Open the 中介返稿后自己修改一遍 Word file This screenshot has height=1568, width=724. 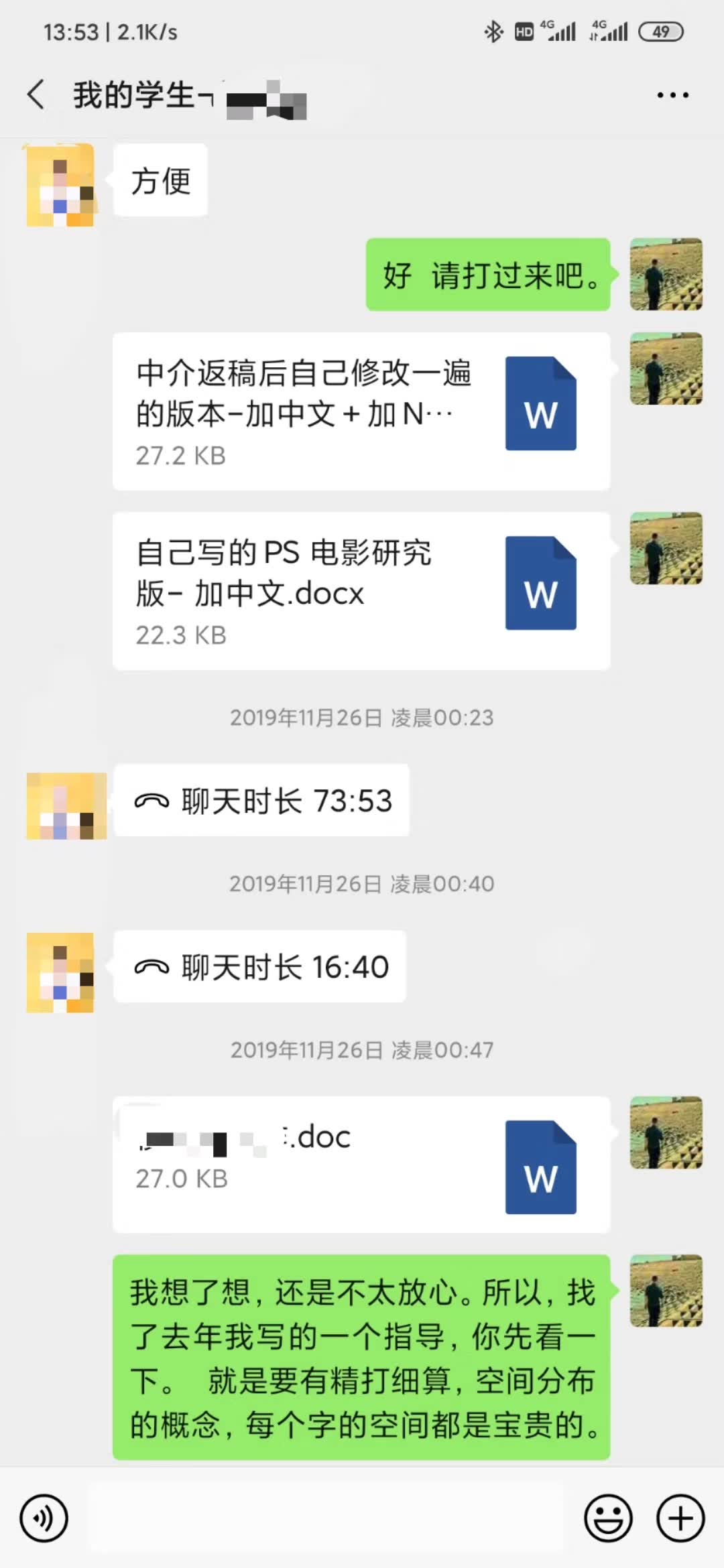point(361,411)
